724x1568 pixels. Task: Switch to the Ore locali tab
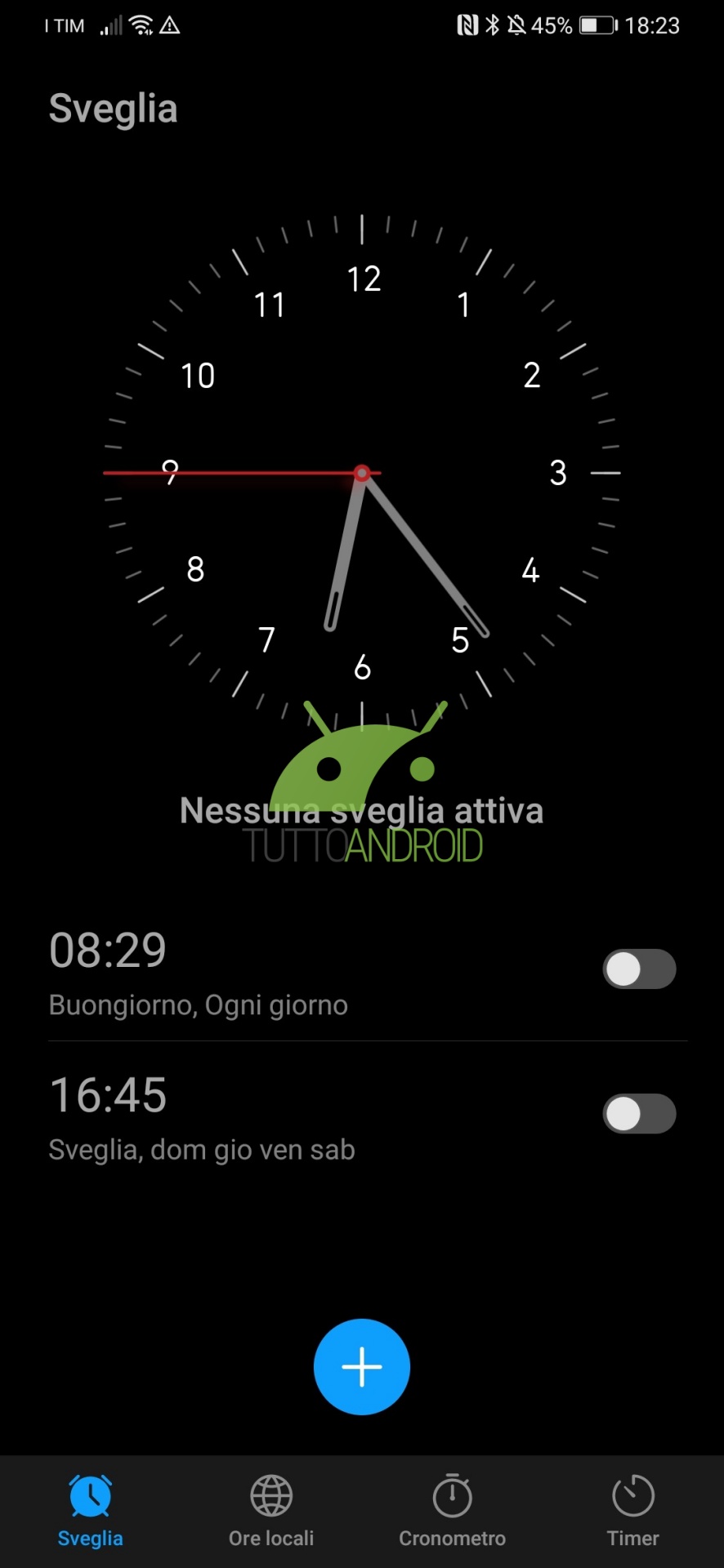point(271,1512)
